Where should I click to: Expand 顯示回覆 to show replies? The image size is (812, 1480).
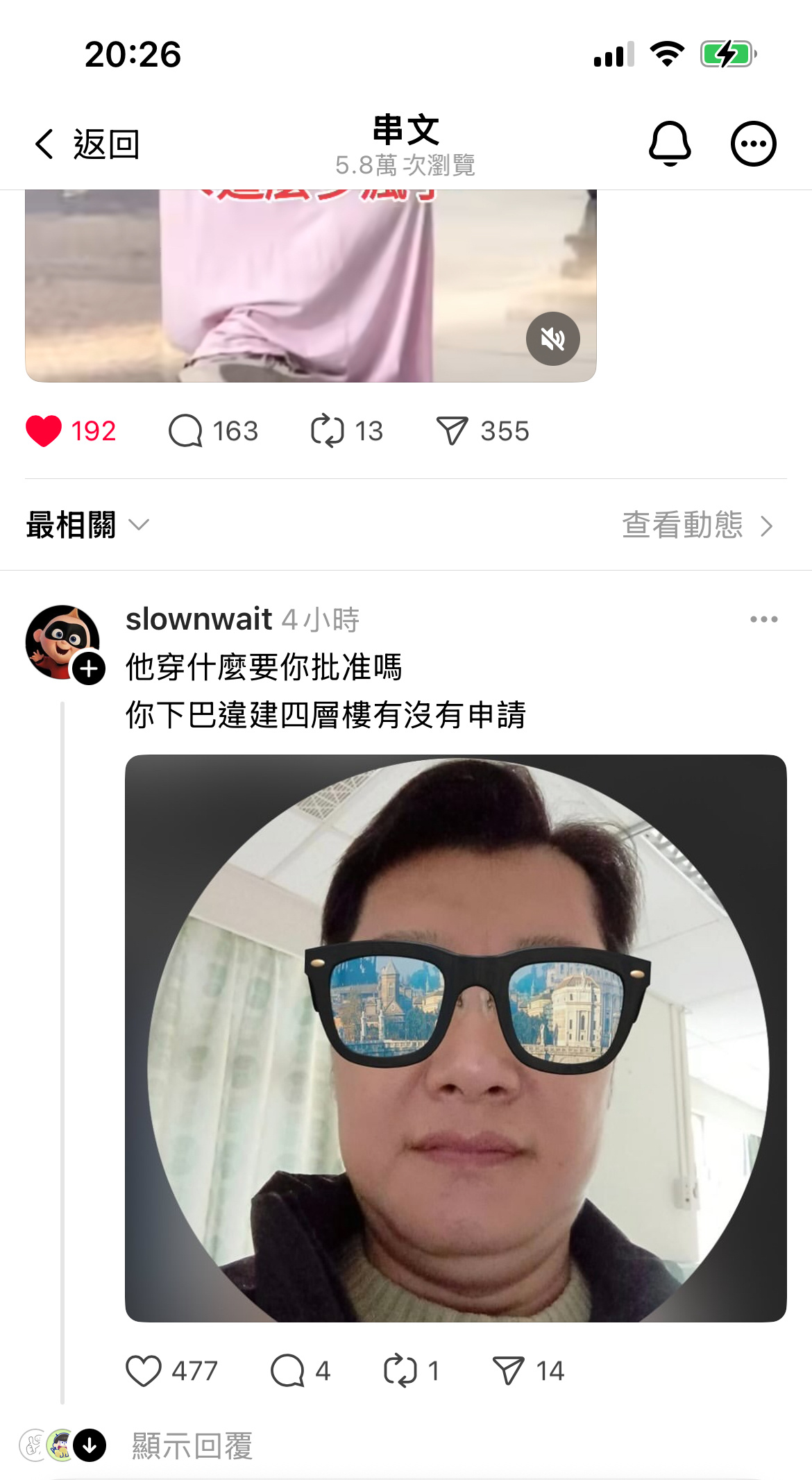[192, 1446]
